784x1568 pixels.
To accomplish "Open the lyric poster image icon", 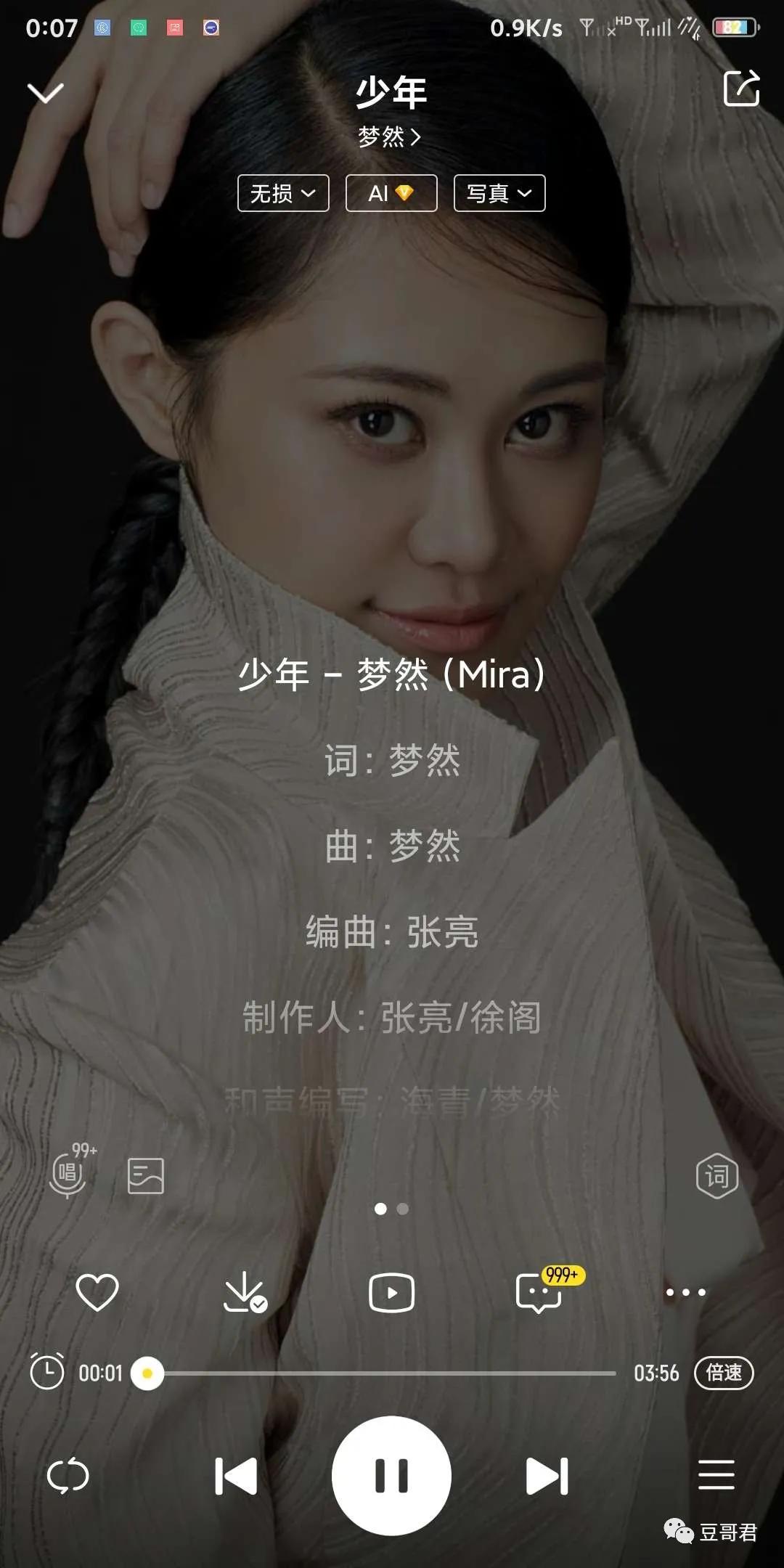I will pos(146,1175).
